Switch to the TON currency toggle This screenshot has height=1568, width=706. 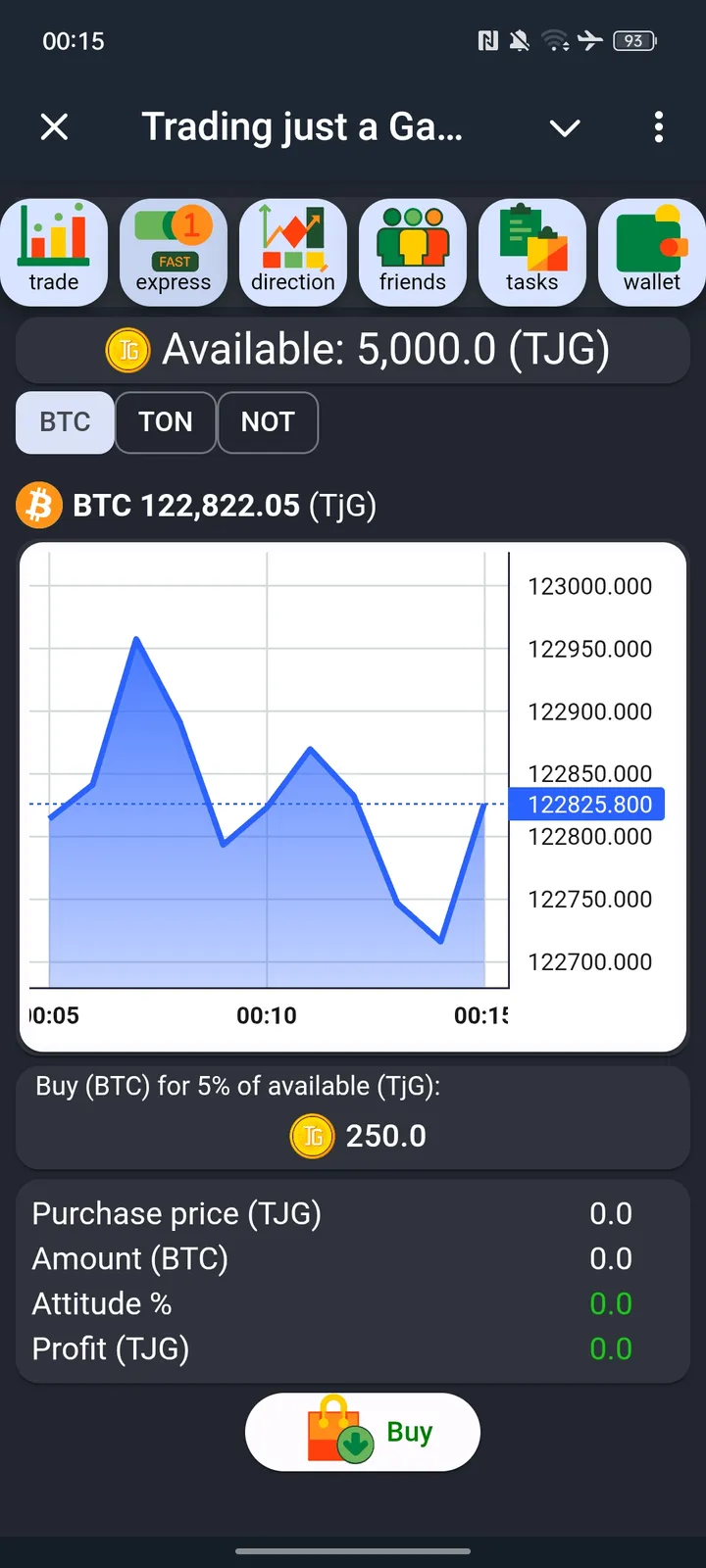(x=165, y=422)
